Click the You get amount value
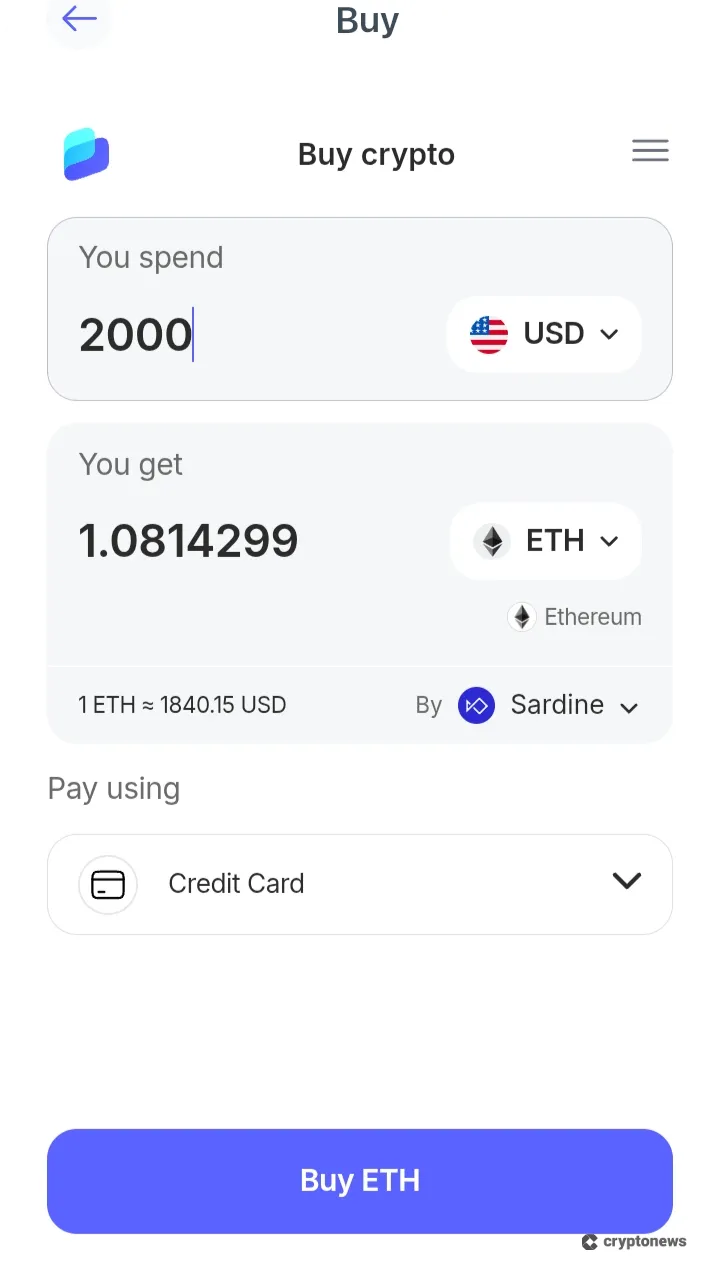 tap(188, 540)
